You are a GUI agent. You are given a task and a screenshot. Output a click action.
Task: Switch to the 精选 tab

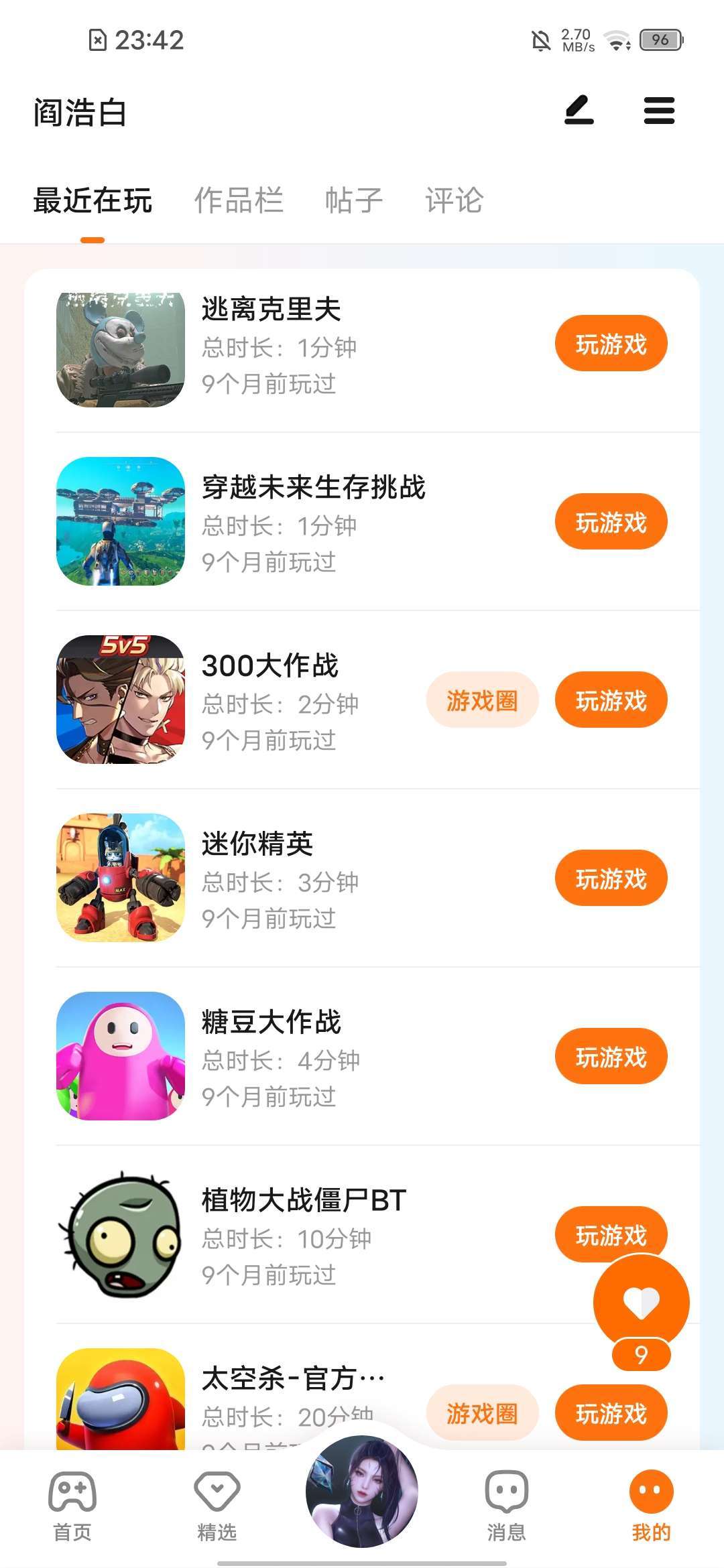[217, 1505]
